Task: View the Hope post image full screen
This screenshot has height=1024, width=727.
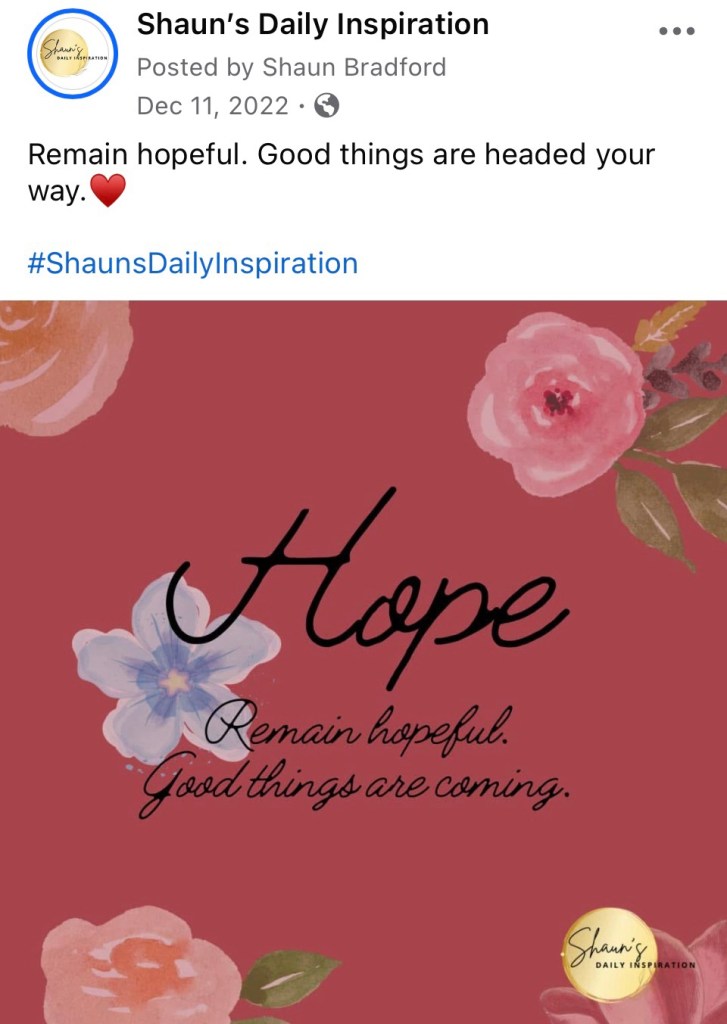Action: point(364,660)
